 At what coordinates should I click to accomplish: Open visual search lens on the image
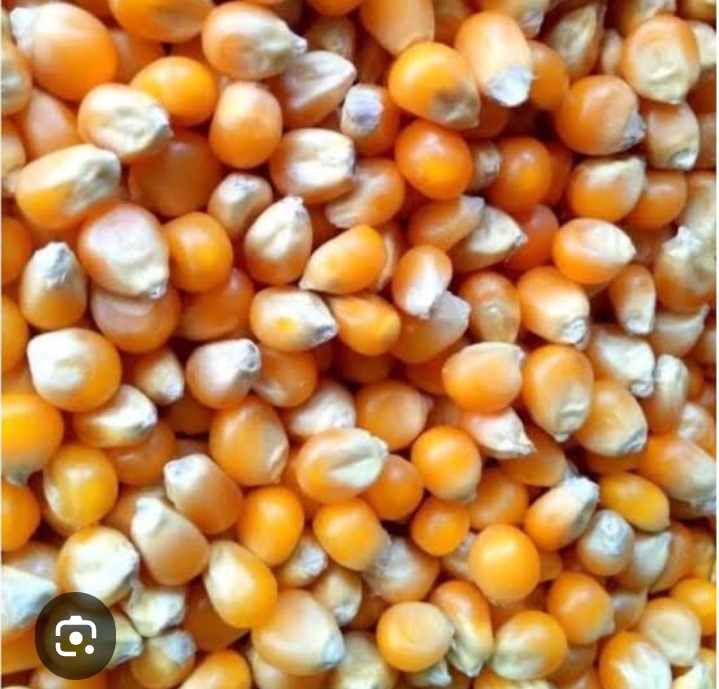75,636
